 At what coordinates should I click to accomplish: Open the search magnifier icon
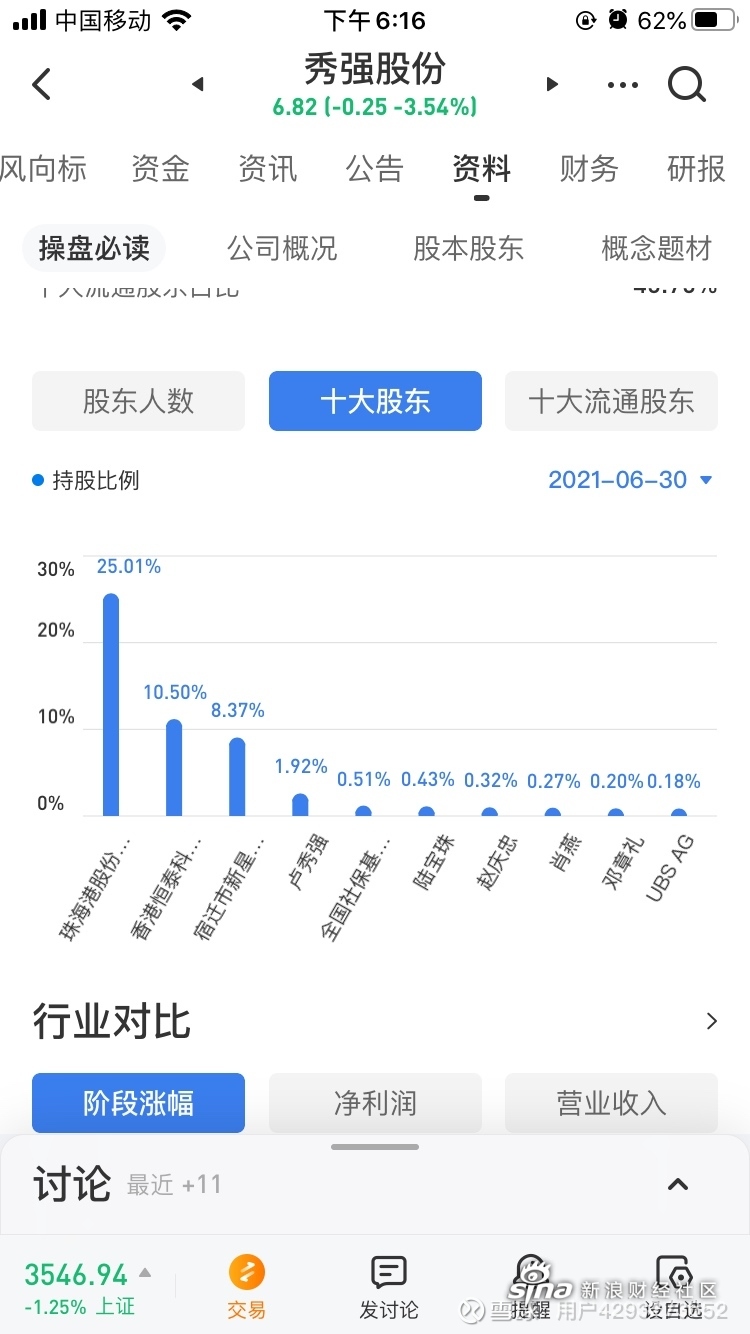(x=687, y=85)
